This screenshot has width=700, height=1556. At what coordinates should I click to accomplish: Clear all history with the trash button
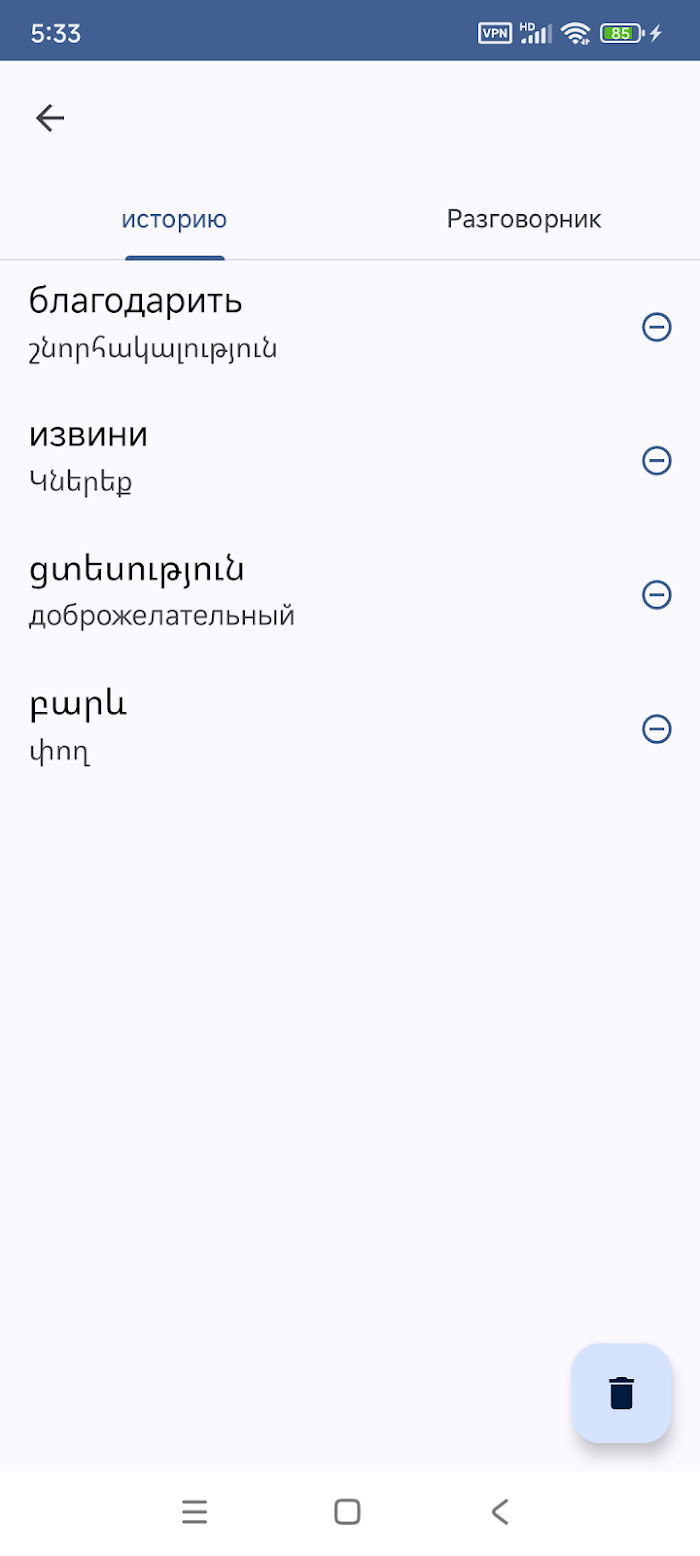[621, 1392]
